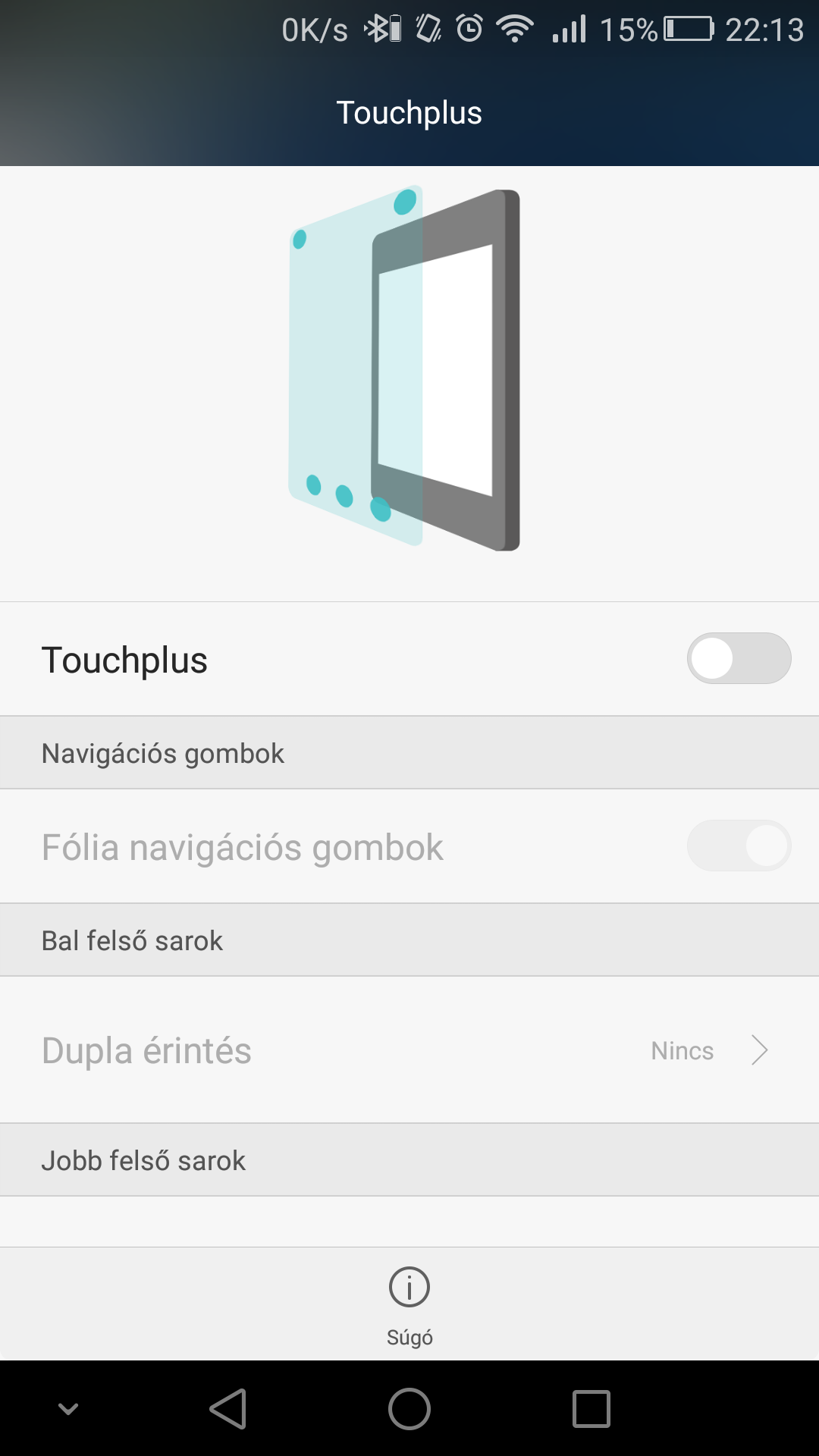Toggle Fólia navigációs gombok switch

pos(739,846)
